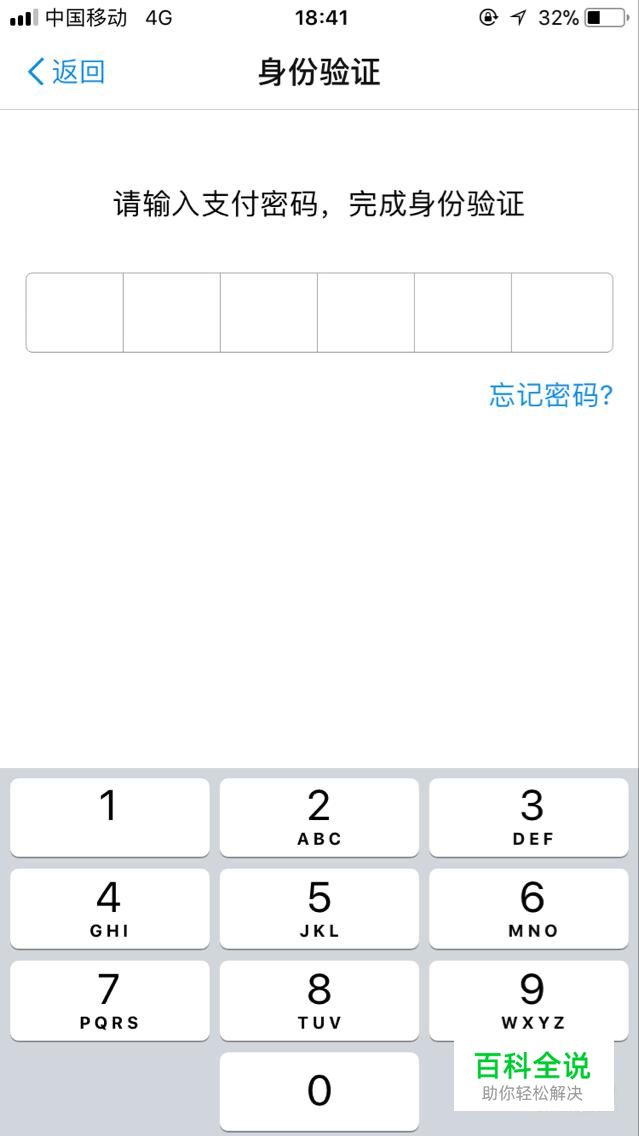Viewport: 639px width, 1136px height.
Task: Tap the payment password input boxes
Action: click(x=319, y=312)
